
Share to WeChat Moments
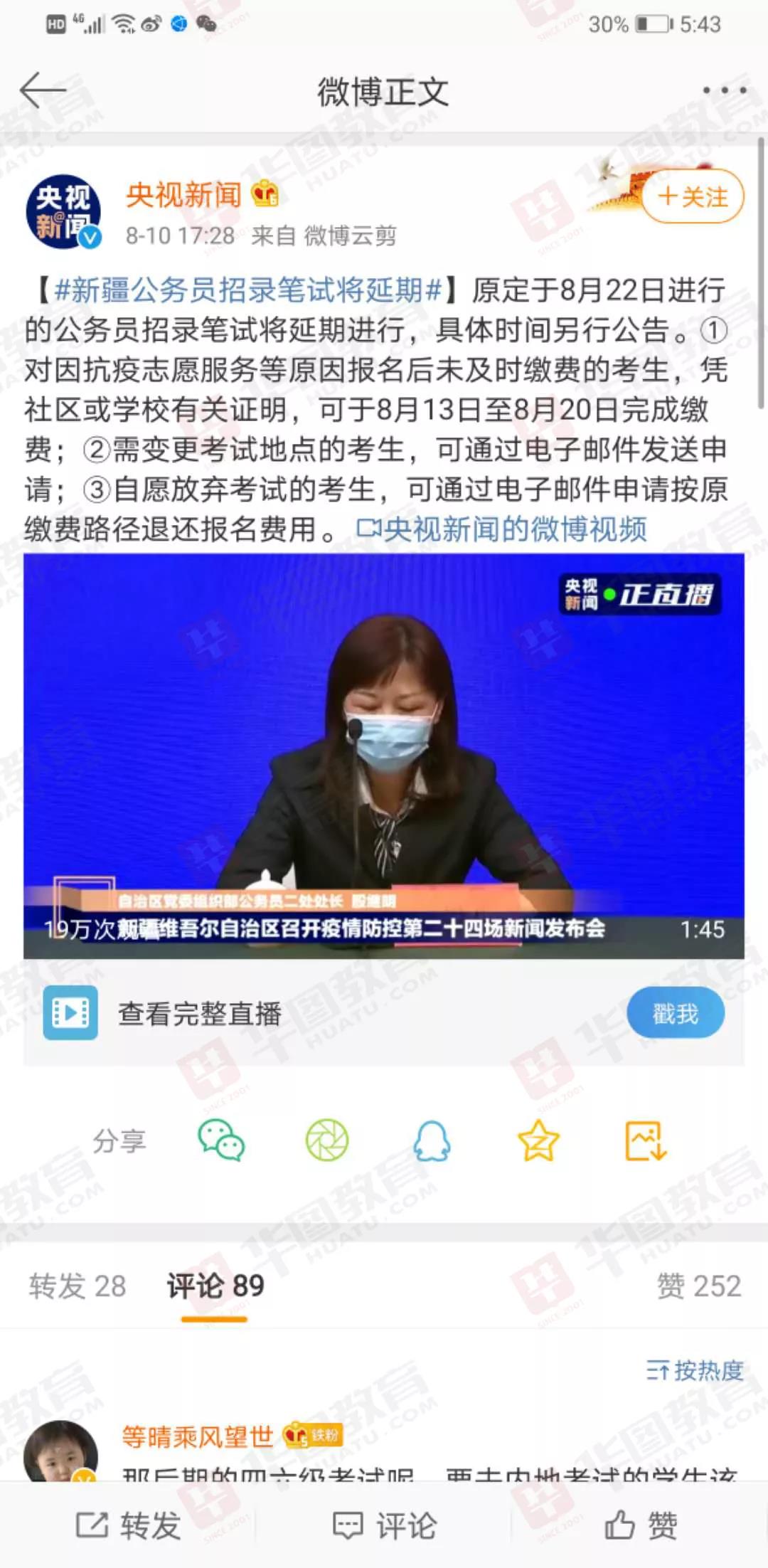coord(327,1140)
